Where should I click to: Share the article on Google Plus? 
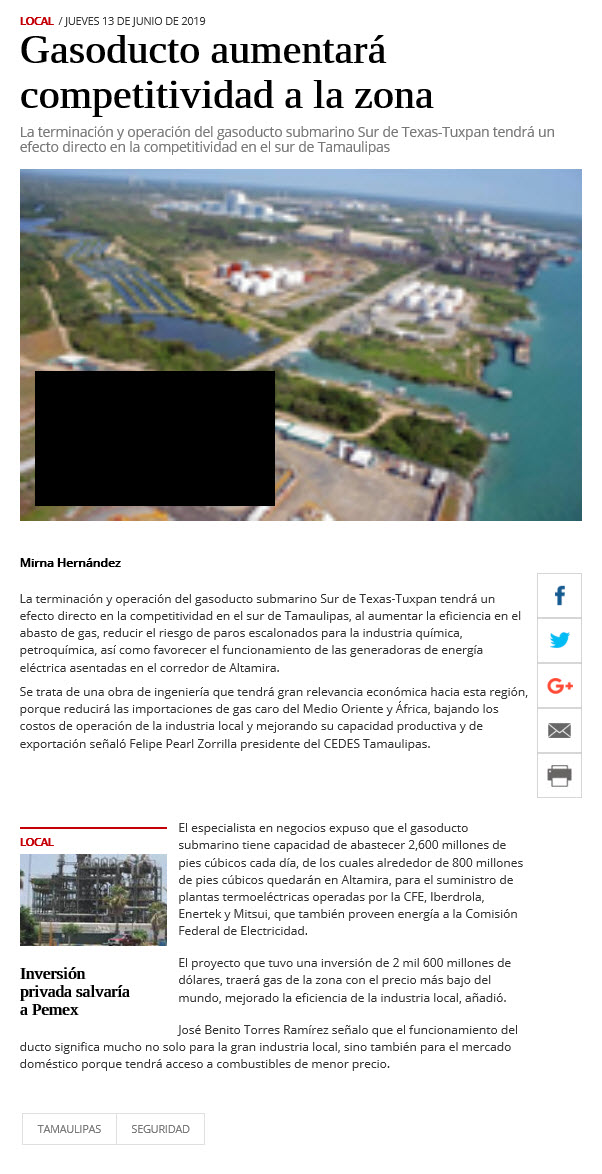[x=559, y=686]
